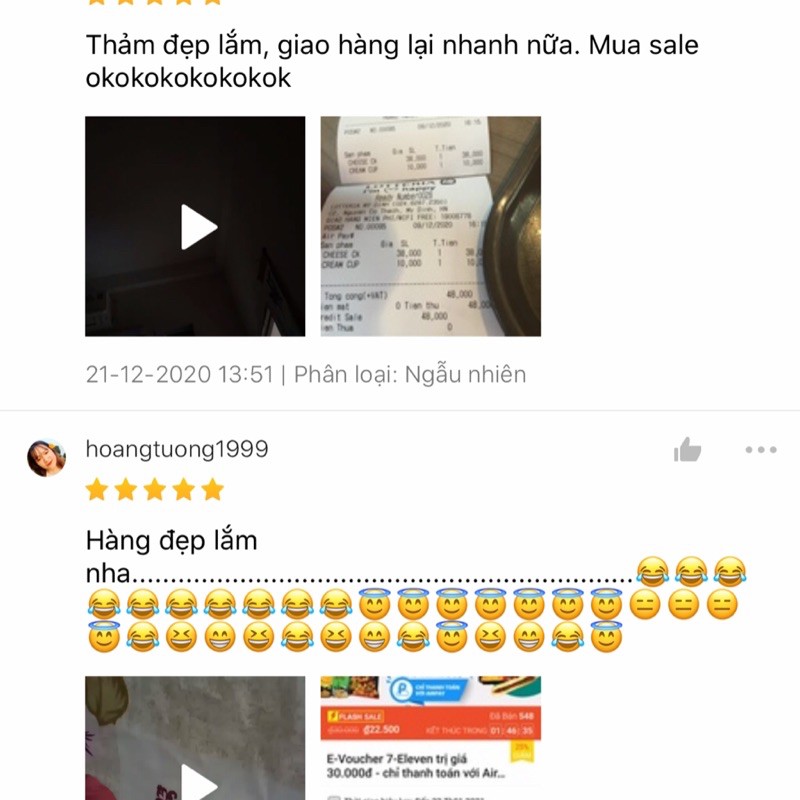Open the receipt photo in the first review
Viewport: 800px width, 800px height.
pos(430,227)
